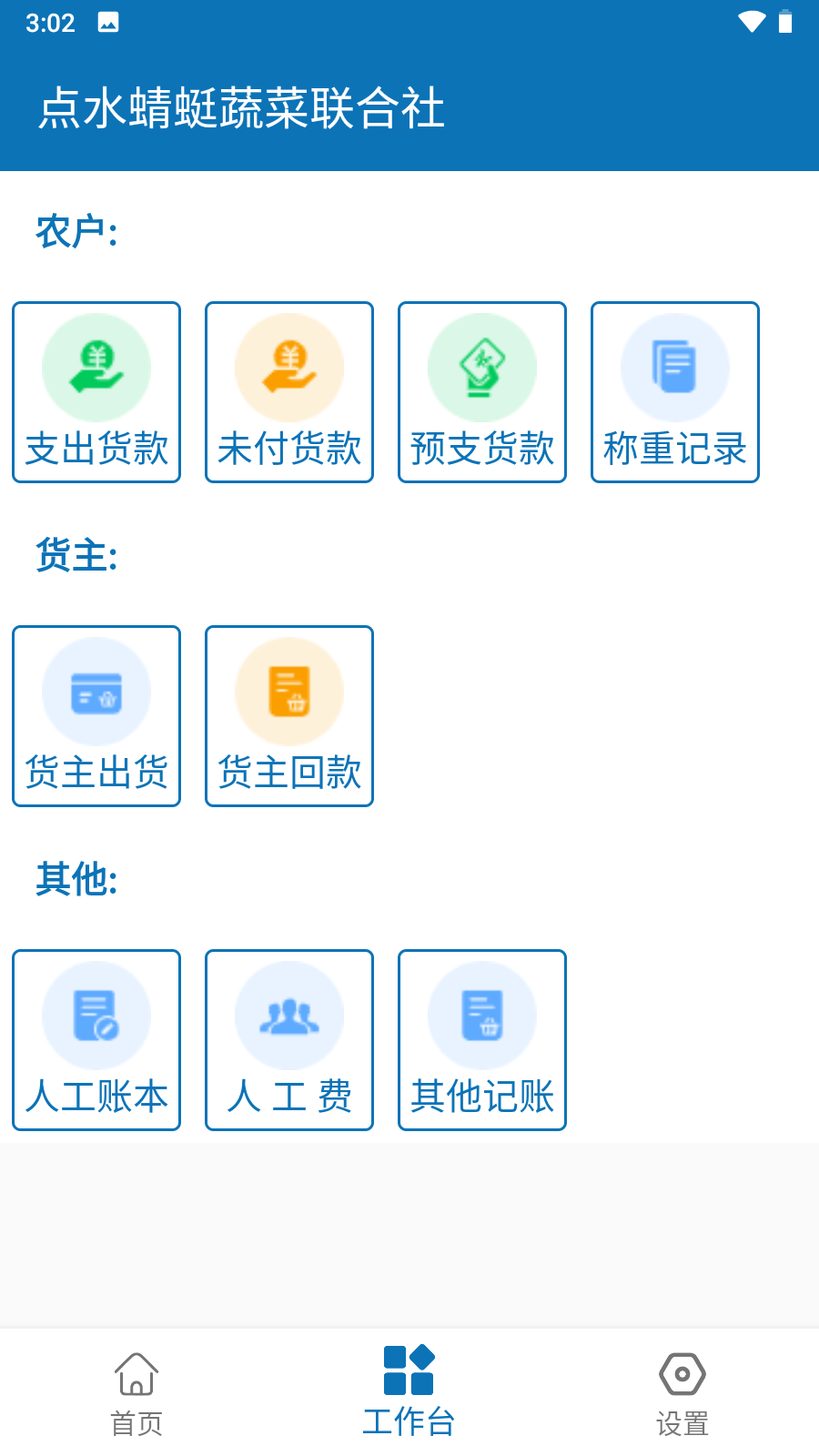Tap the orange 未付货款 unpaid payment icon

[x=288, y=367]
